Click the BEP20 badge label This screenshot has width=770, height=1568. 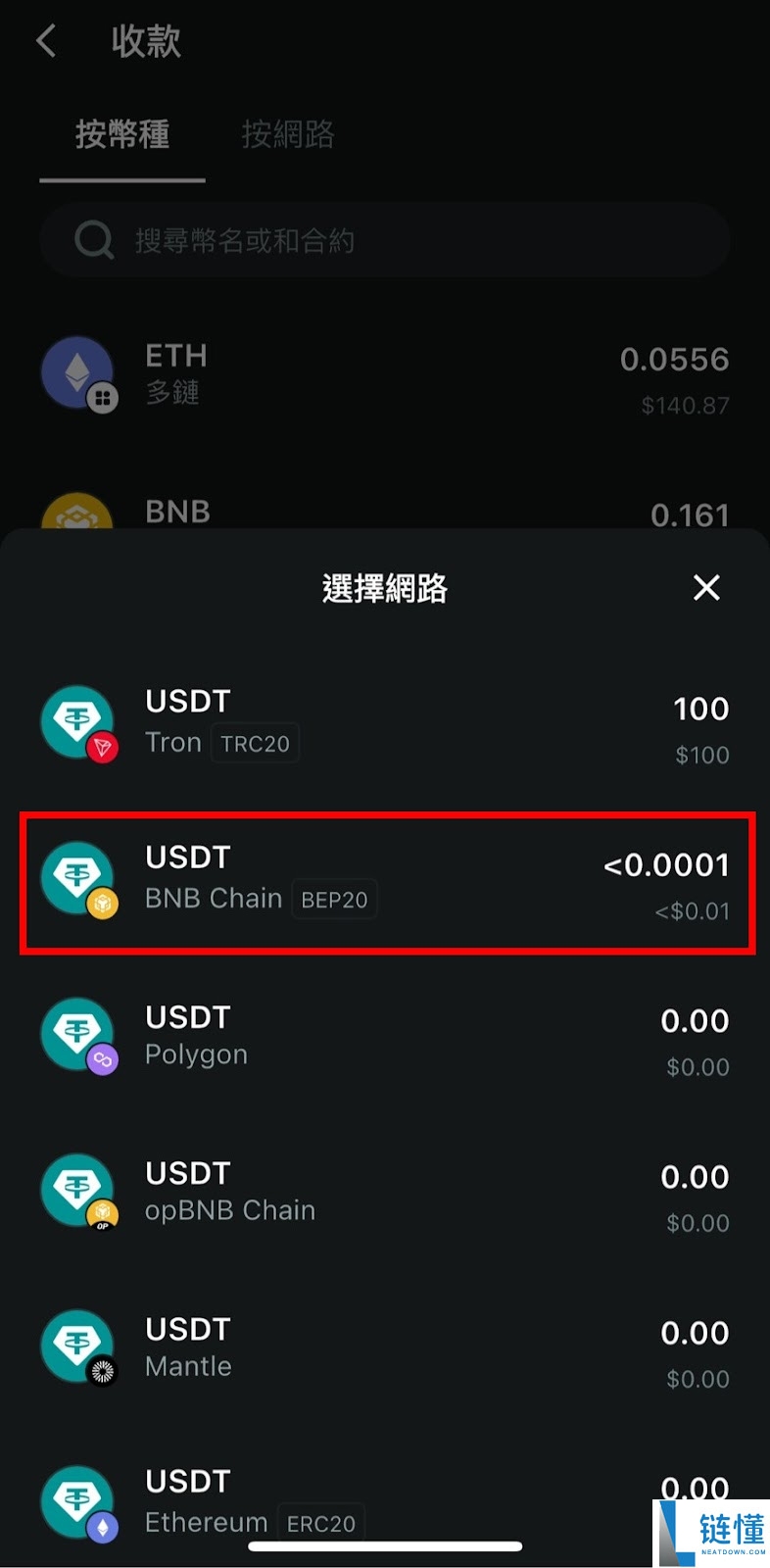334,899
